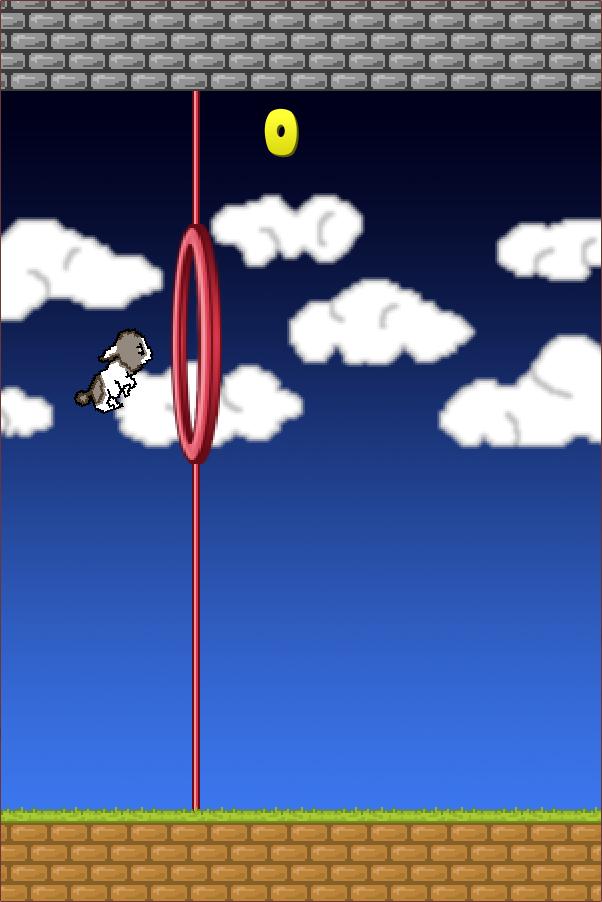Tap the sky to make the bunny jump
Screen dimensions: 602x902
400,600
